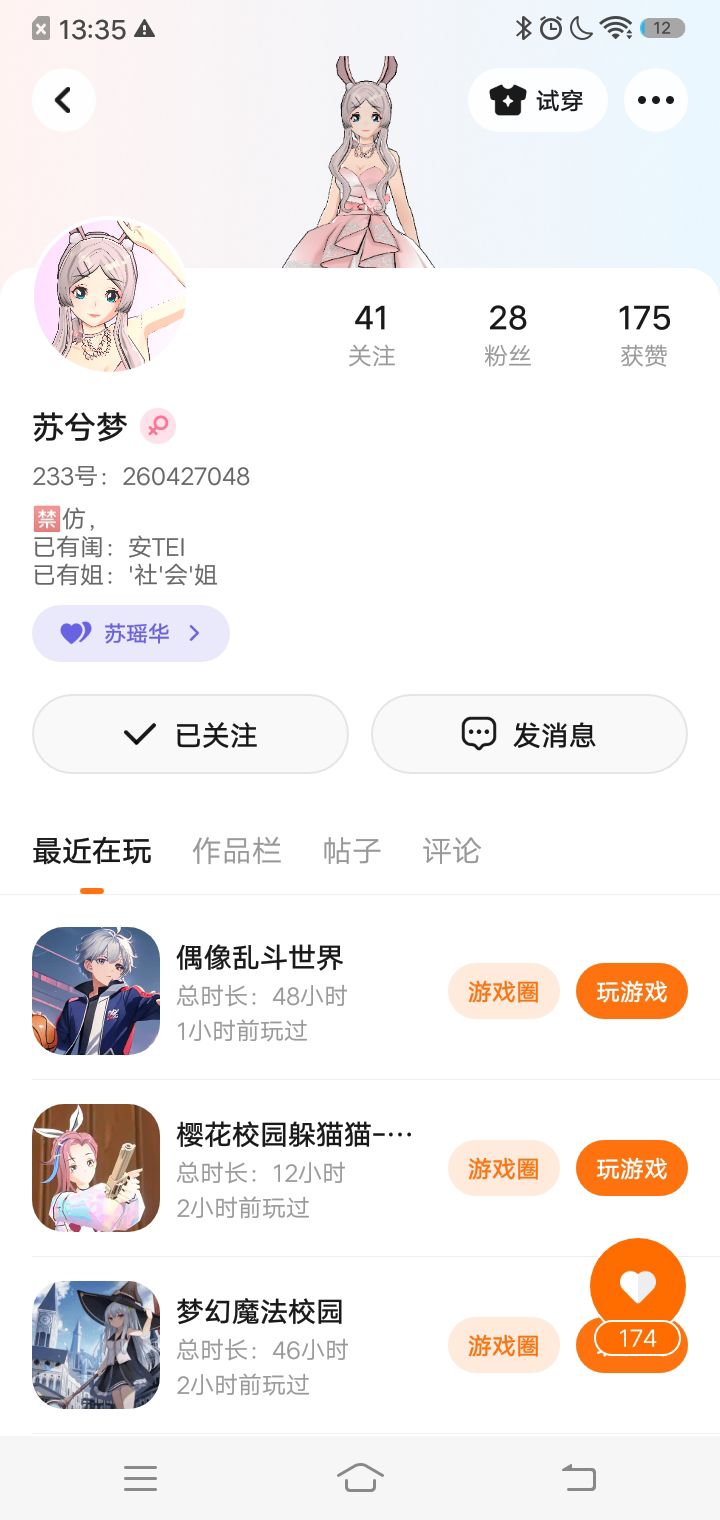Tap the 试穿 try-on button
720x1520 pixels.
[x=537, y=100]
